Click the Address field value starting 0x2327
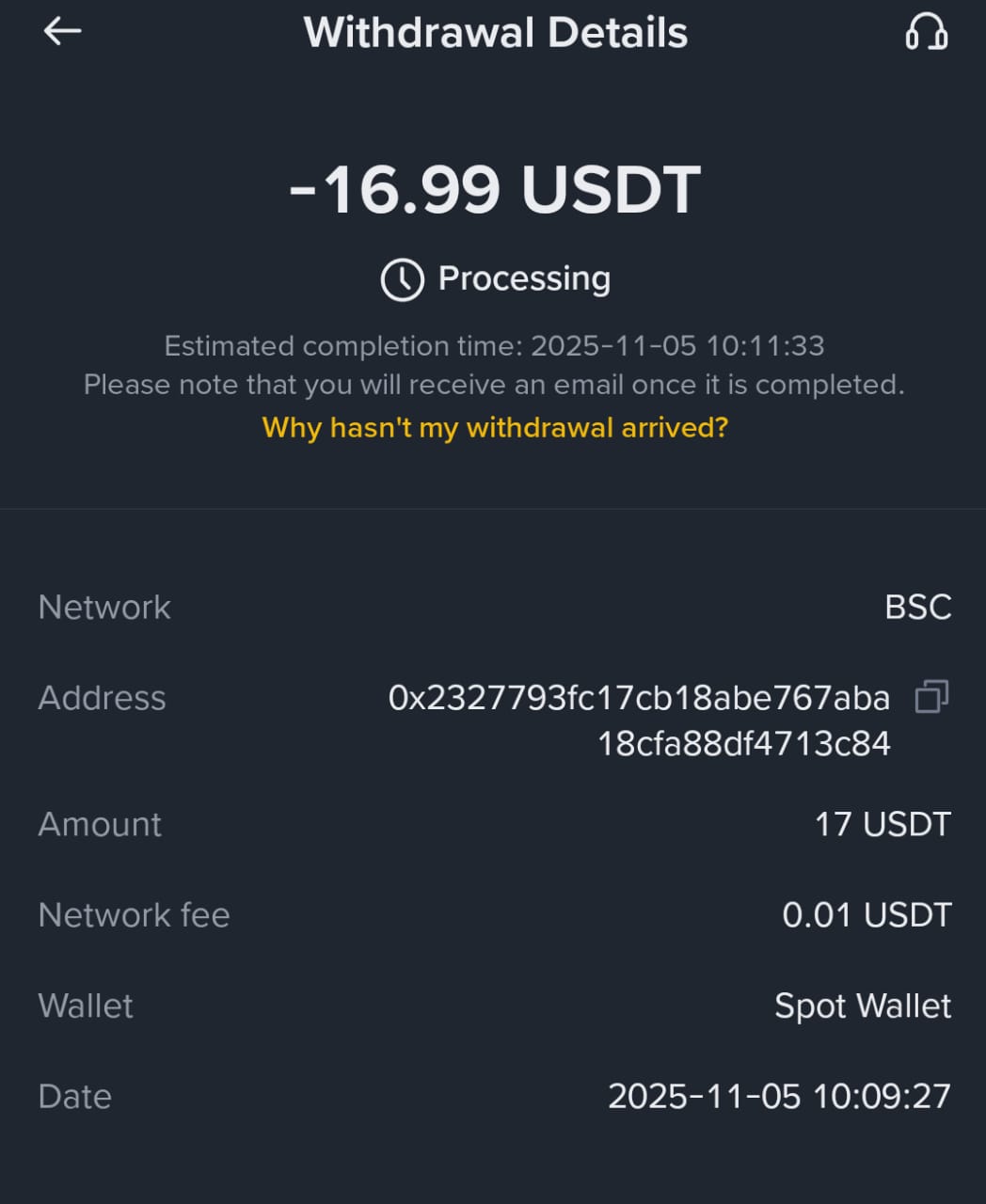This screenshot has width=986, height=1204. (640, 698)
